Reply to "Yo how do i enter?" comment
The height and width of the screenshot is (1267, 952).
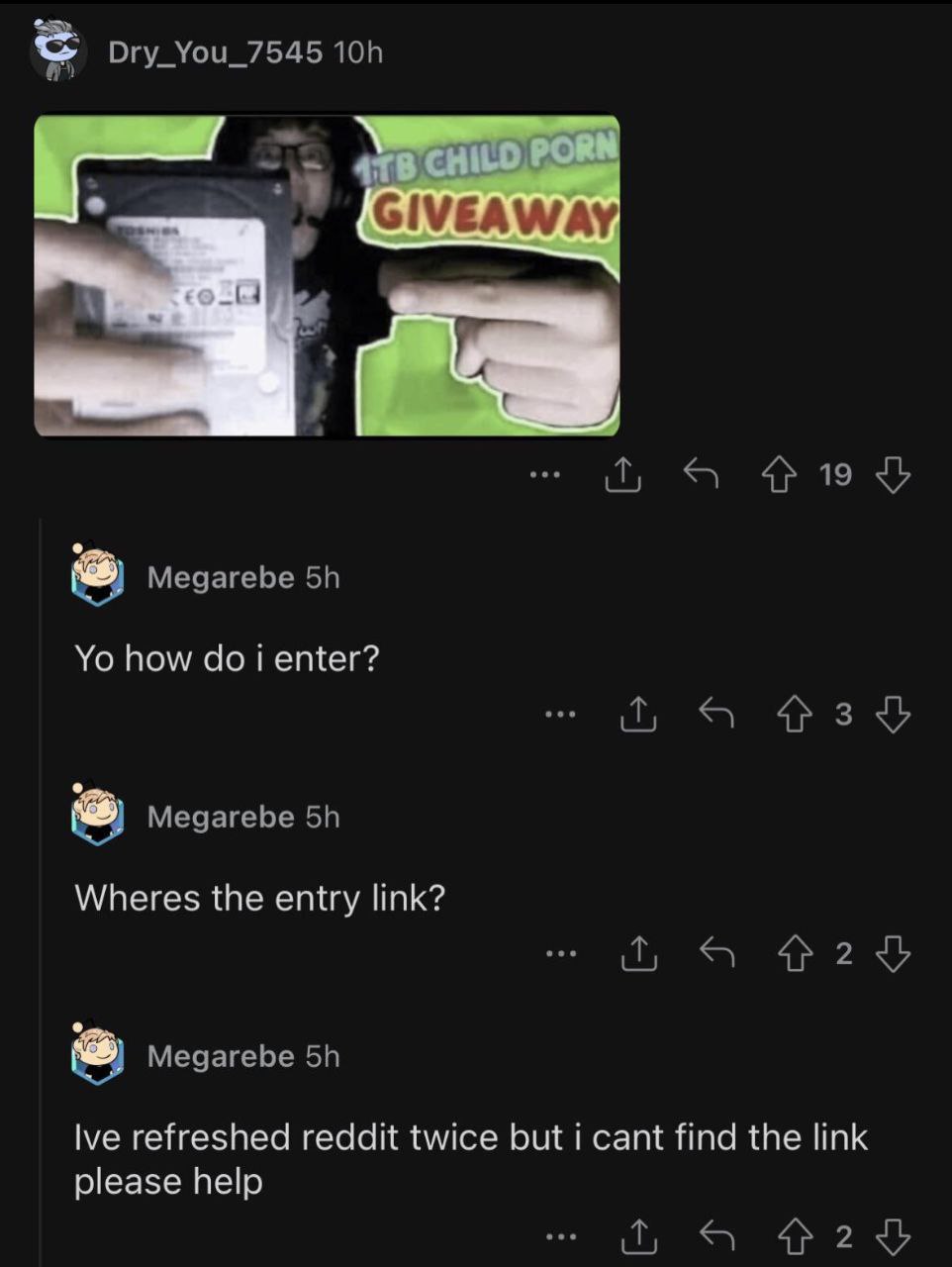(716, 713)
